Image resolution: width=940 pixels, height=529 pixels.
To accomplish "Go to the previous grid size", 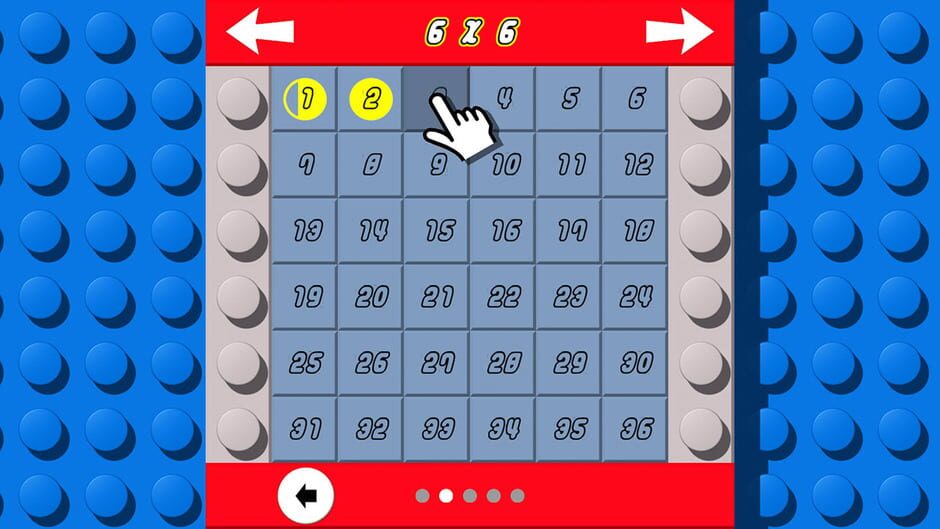I will (x=260, y=32).
